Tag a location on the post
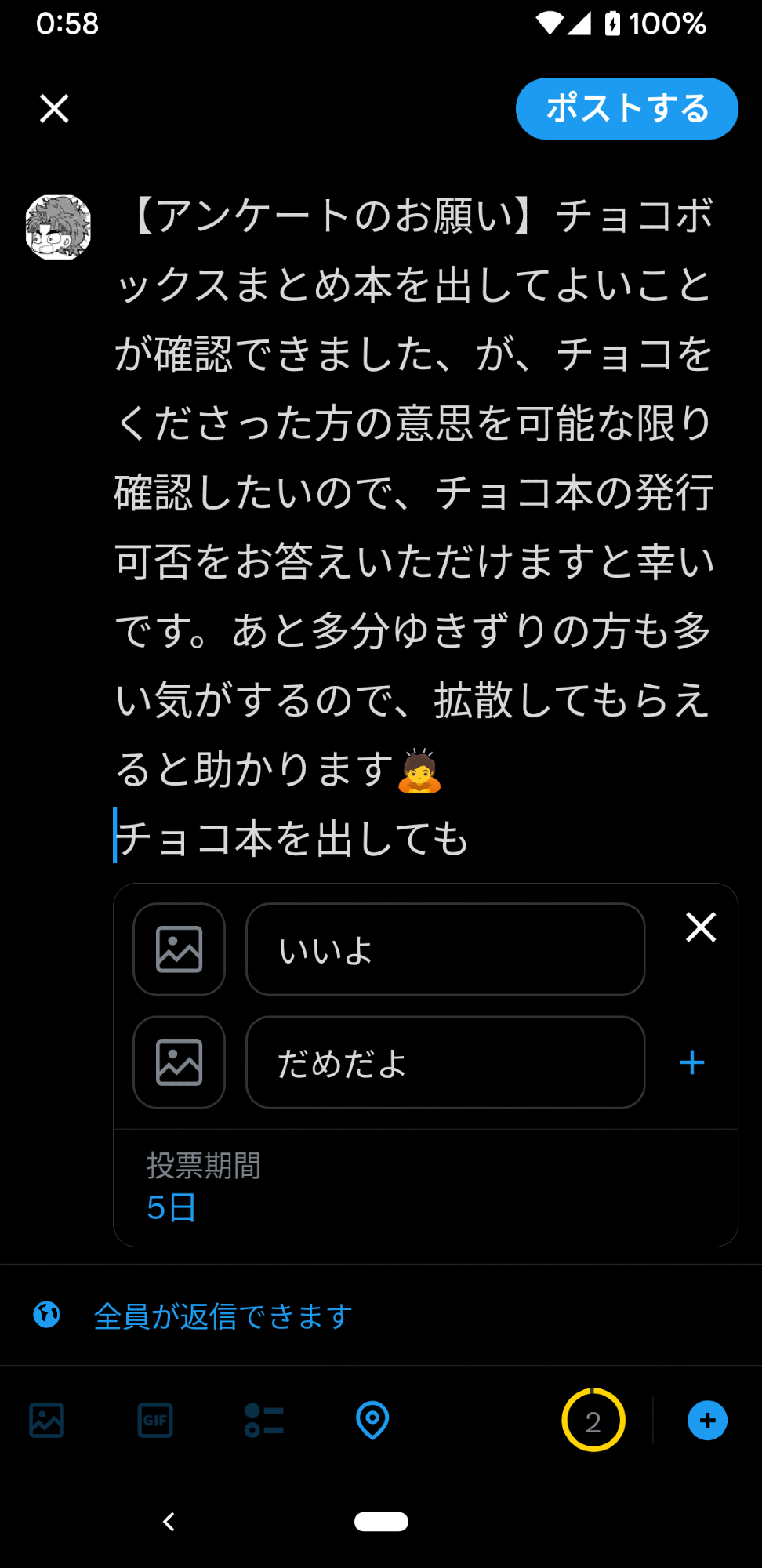 pyautogui.click(x=372, y=1420)
